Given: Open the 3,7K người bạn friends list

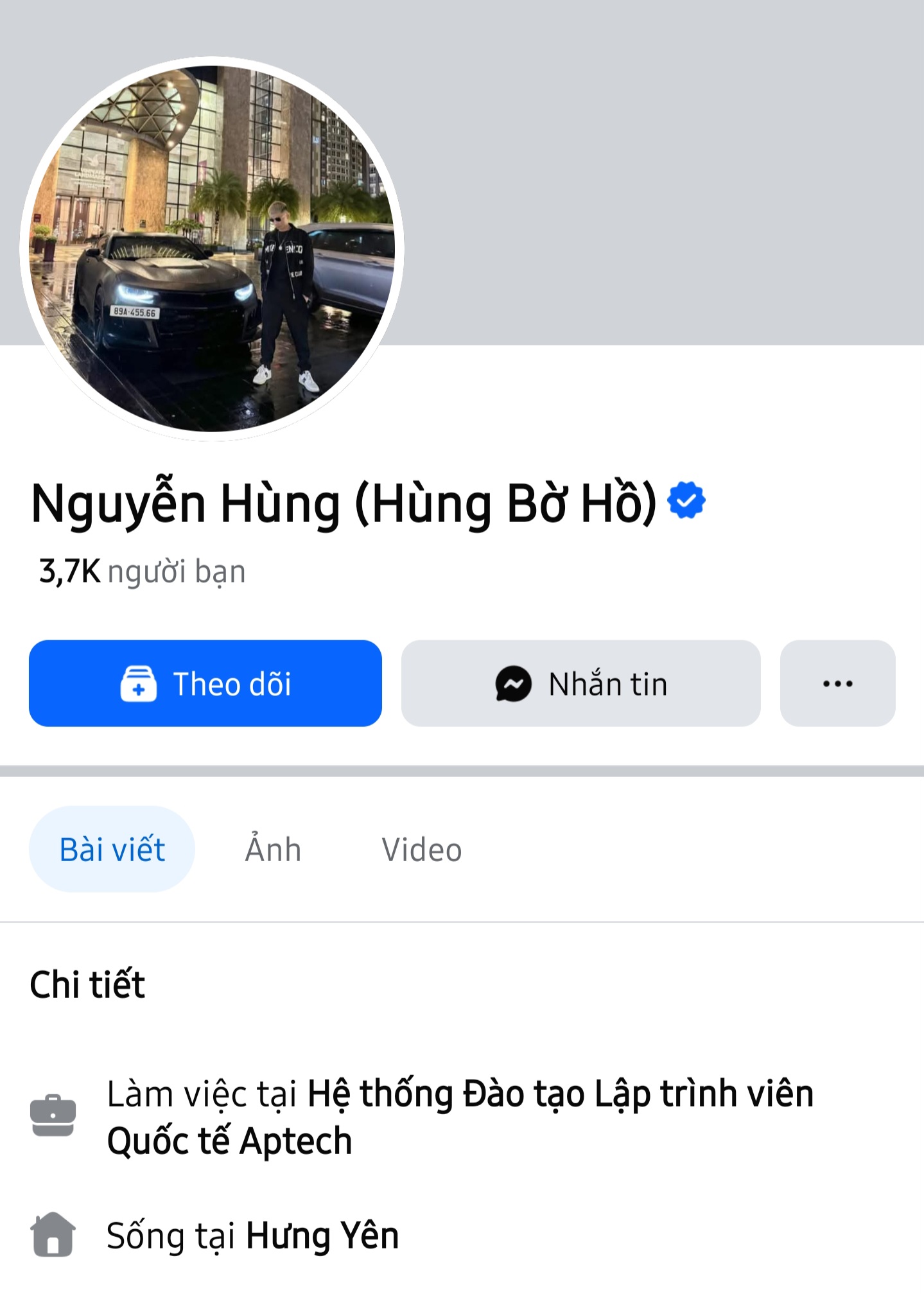Looking at the screenshot, I should click(x=143, y=572).
